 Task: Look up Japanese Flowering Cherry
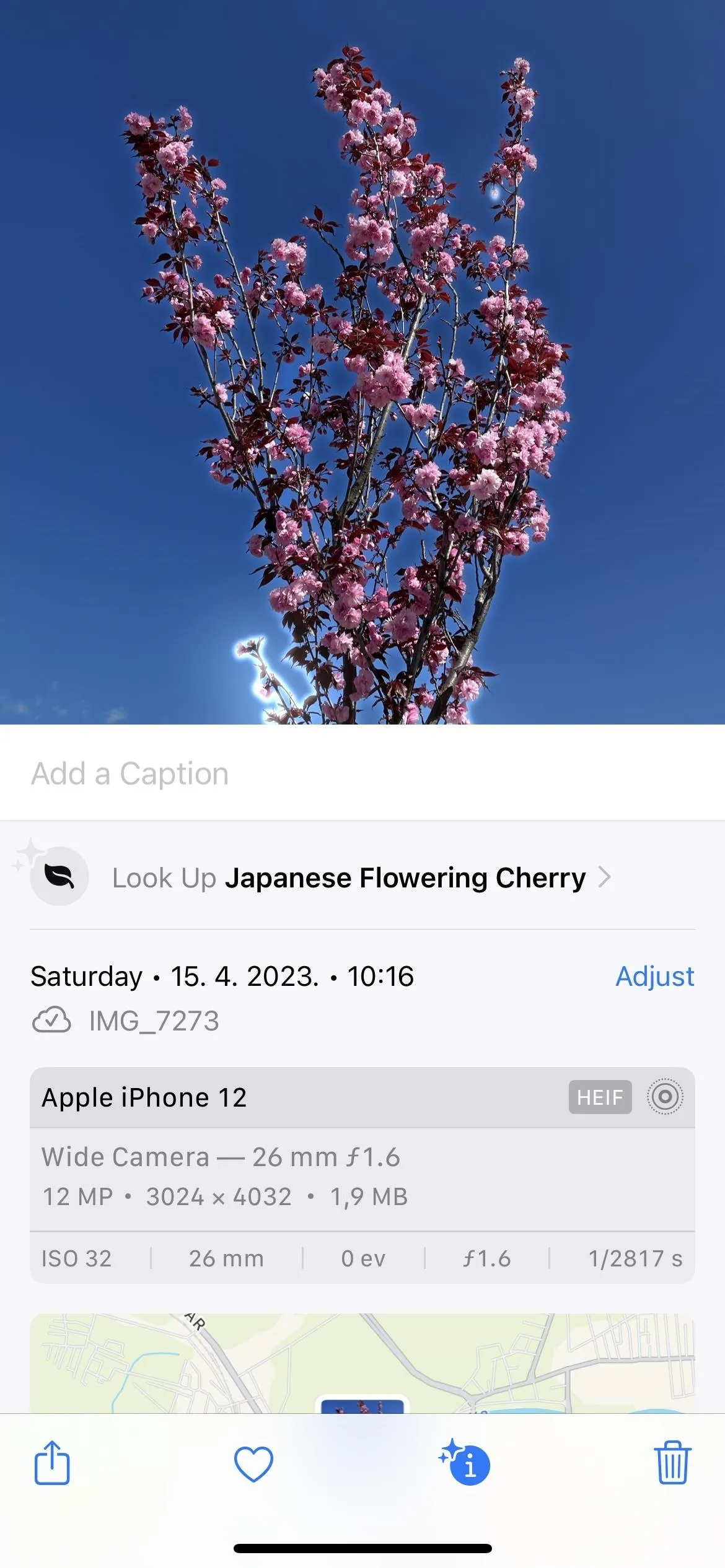362,877
